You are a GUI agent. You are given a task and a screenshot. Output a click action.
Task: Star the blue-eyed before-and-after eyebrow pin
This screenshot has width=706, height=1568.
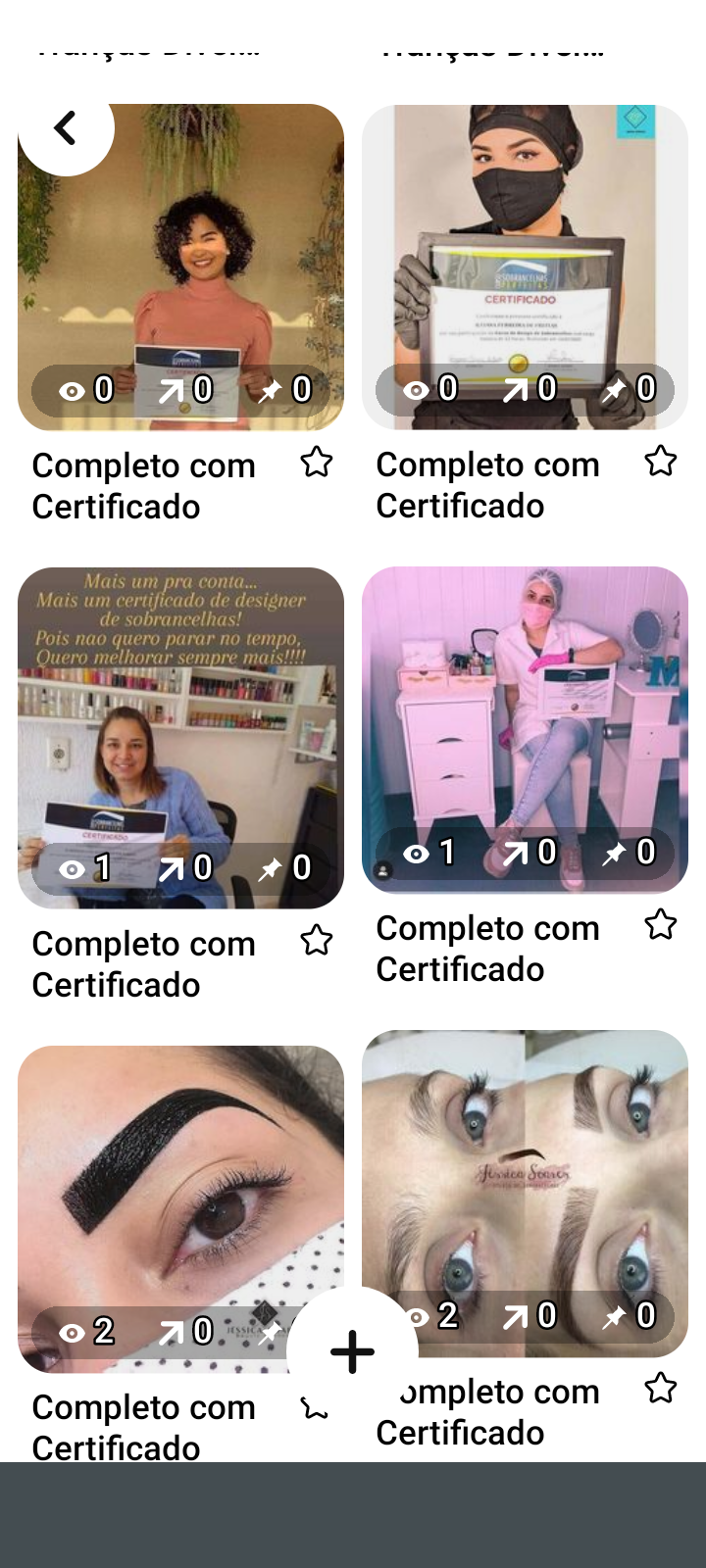661,1388
